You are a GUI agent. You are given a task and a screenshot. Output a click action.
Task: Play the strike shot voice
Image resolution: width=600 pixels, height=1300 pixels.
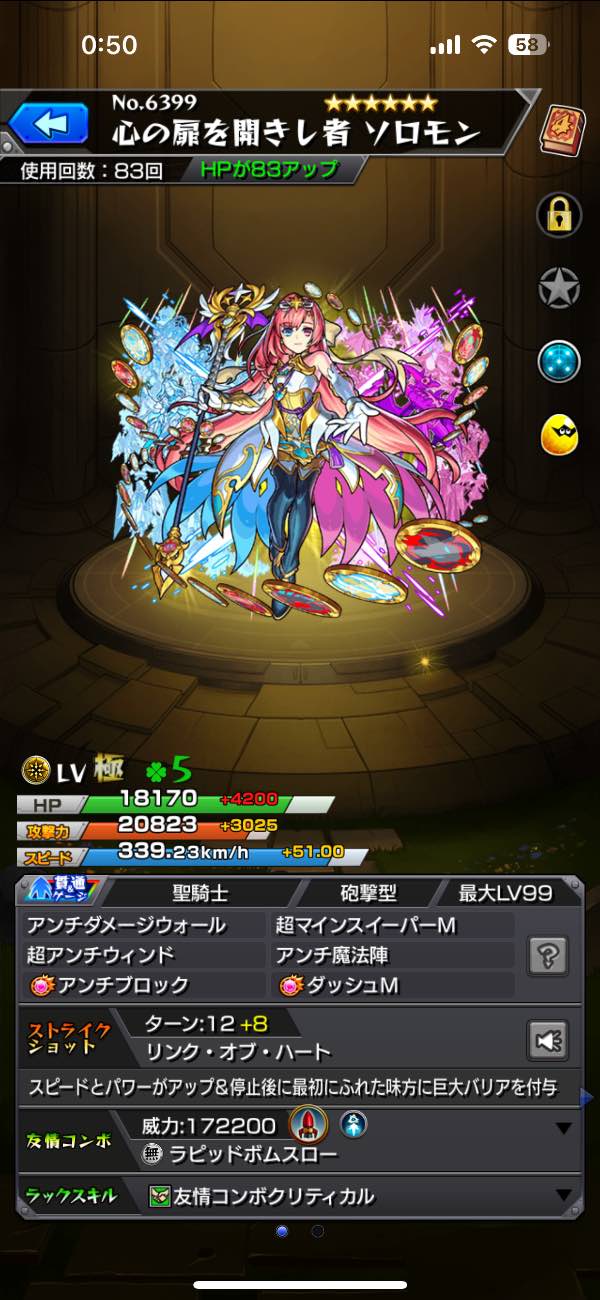pos(549,1040)
